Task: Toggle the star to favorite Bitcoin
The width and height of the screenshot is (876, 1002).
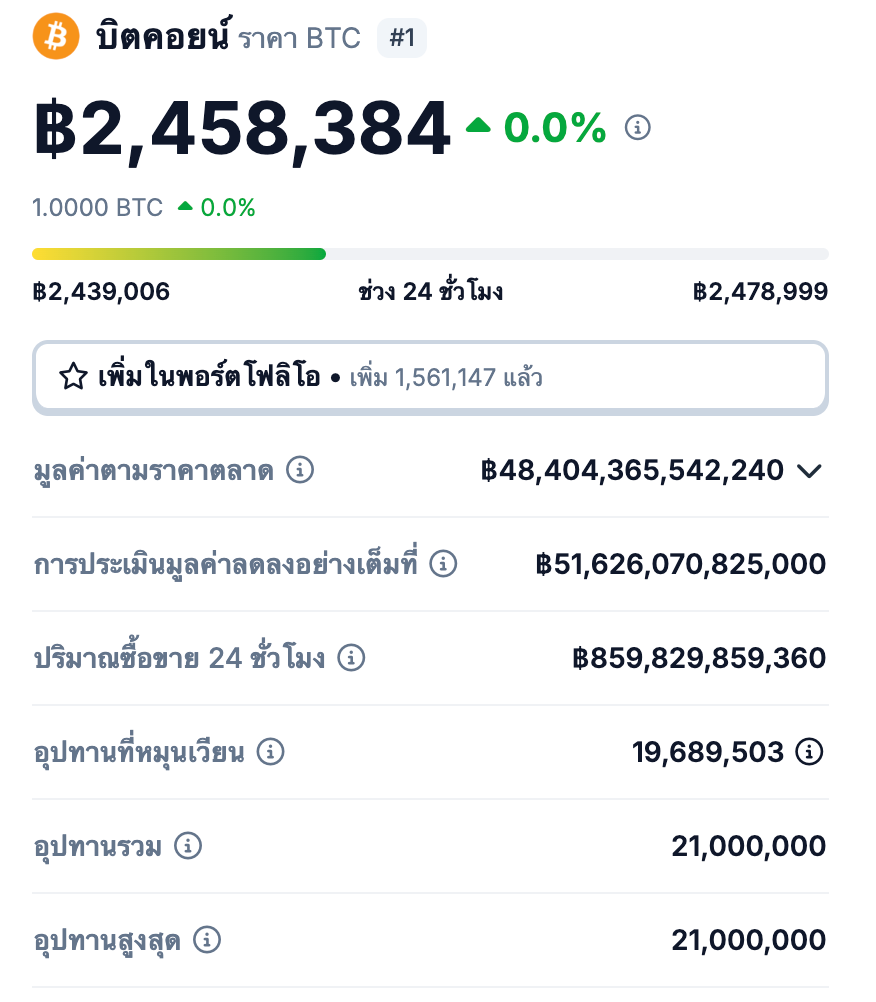Action: click(72, 377)
